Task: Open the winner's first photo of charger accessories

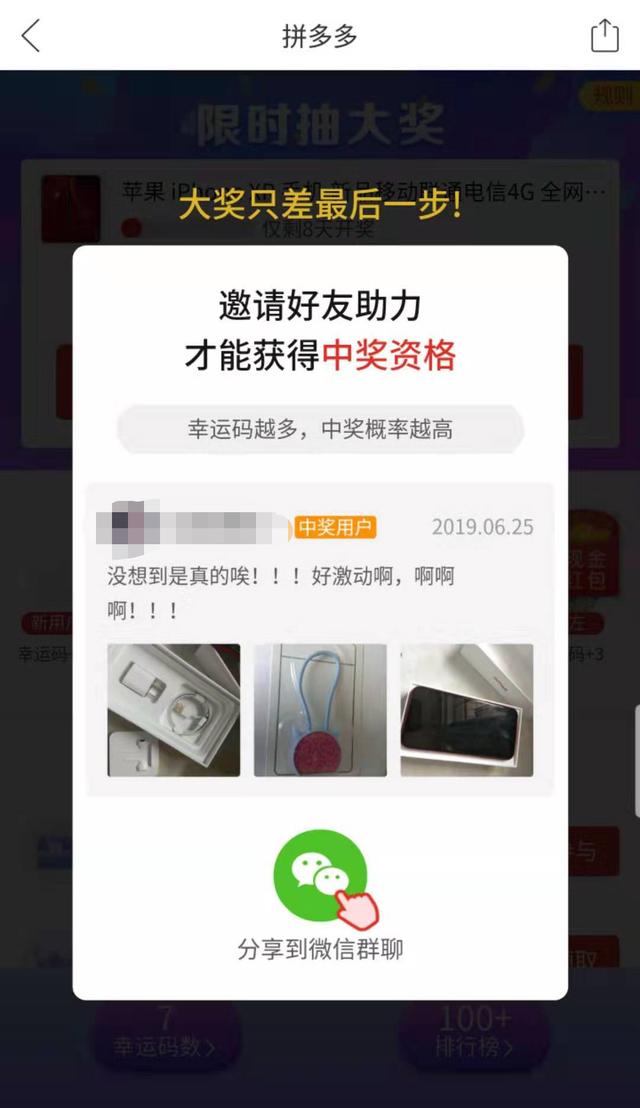Action: point(174,710)
